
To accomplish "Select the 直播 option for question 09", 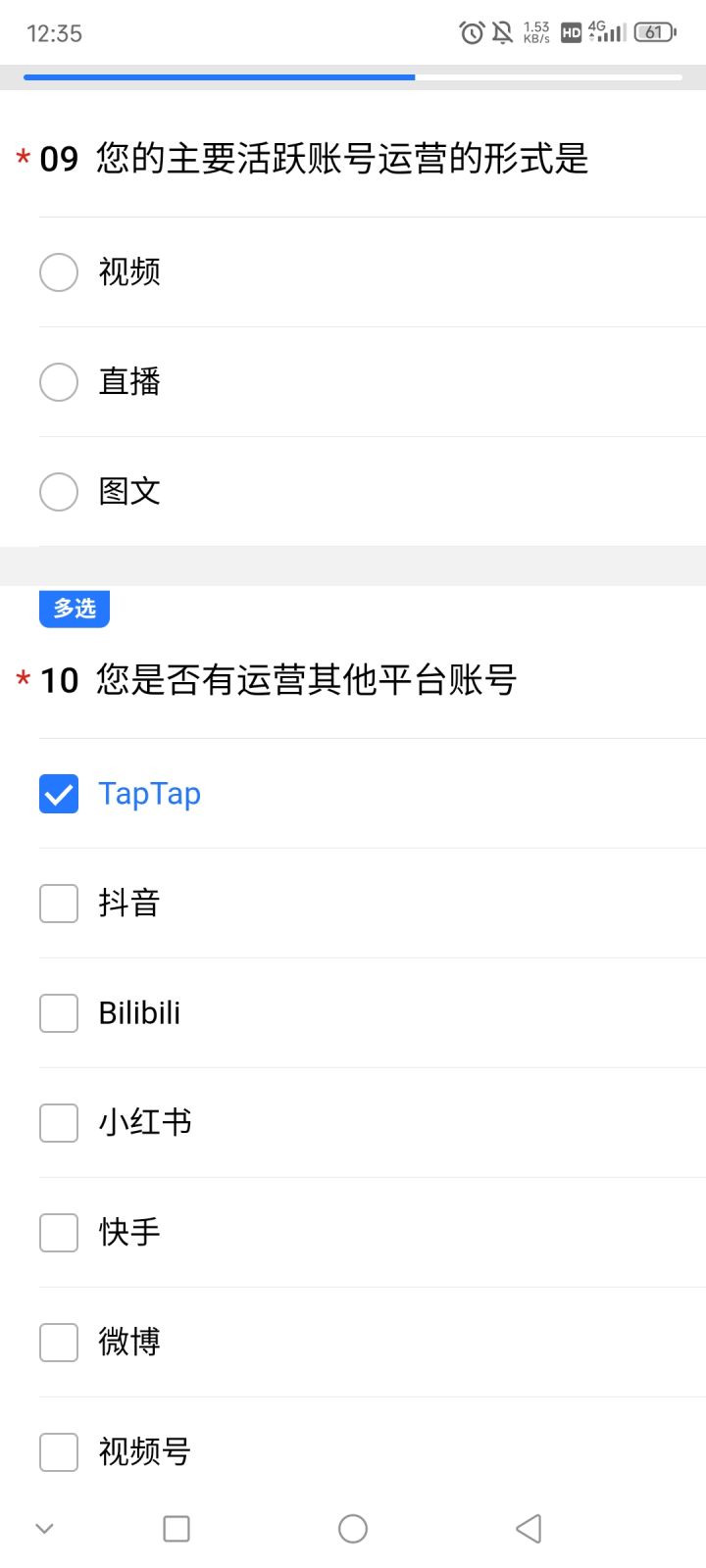I will (x=58, y=381).
